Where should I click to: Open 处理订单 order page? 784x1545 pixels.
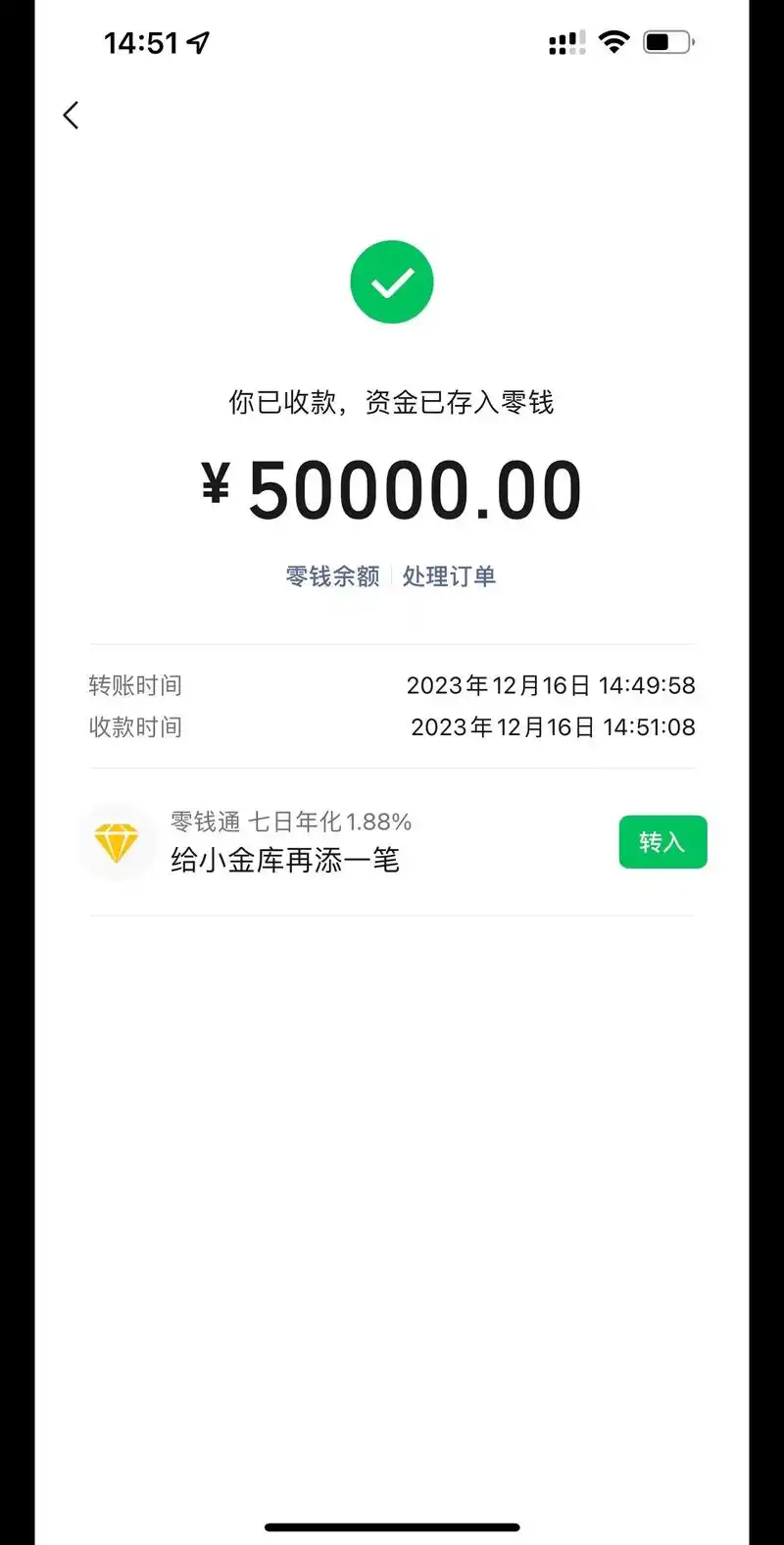(449, 576)
